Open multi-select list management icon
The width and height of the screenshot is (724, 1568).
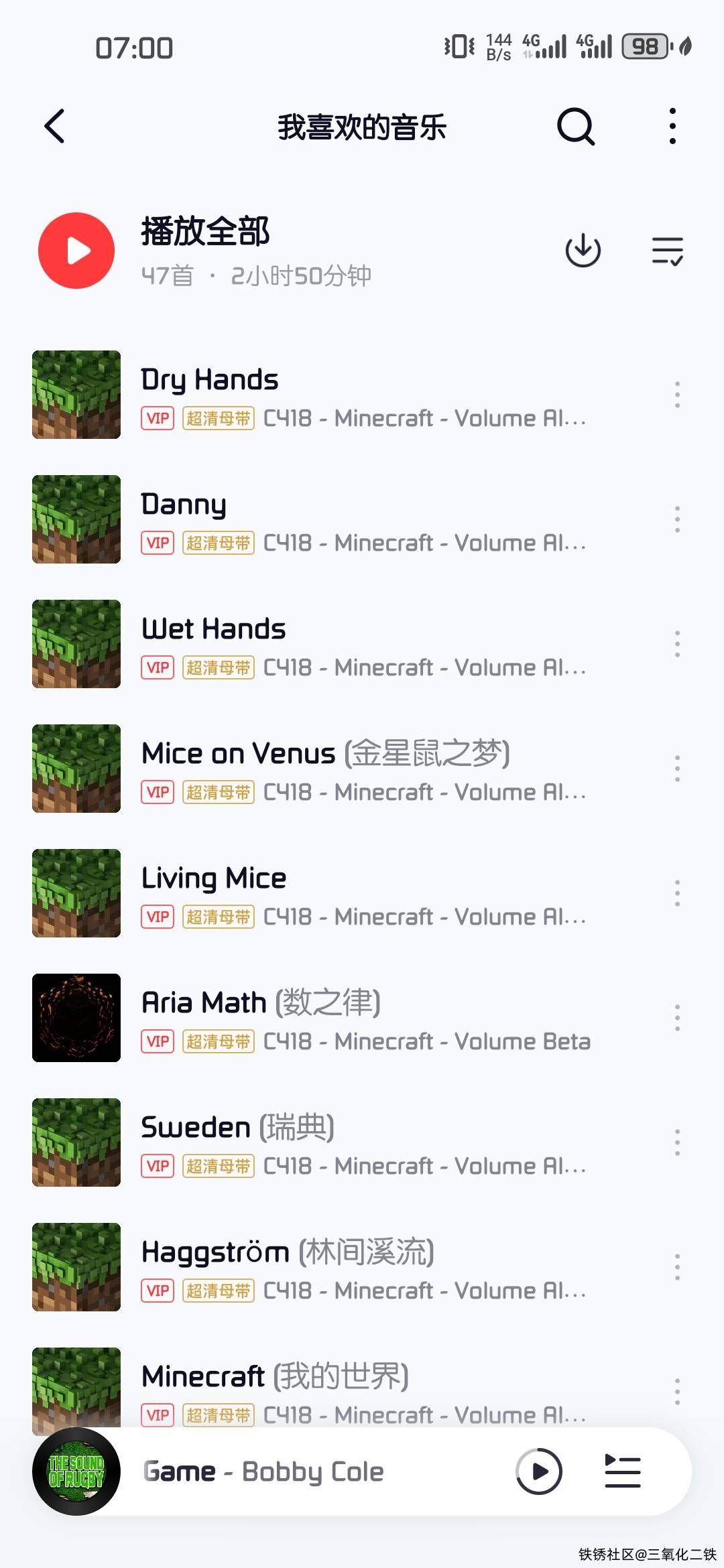tap(667, 251)
